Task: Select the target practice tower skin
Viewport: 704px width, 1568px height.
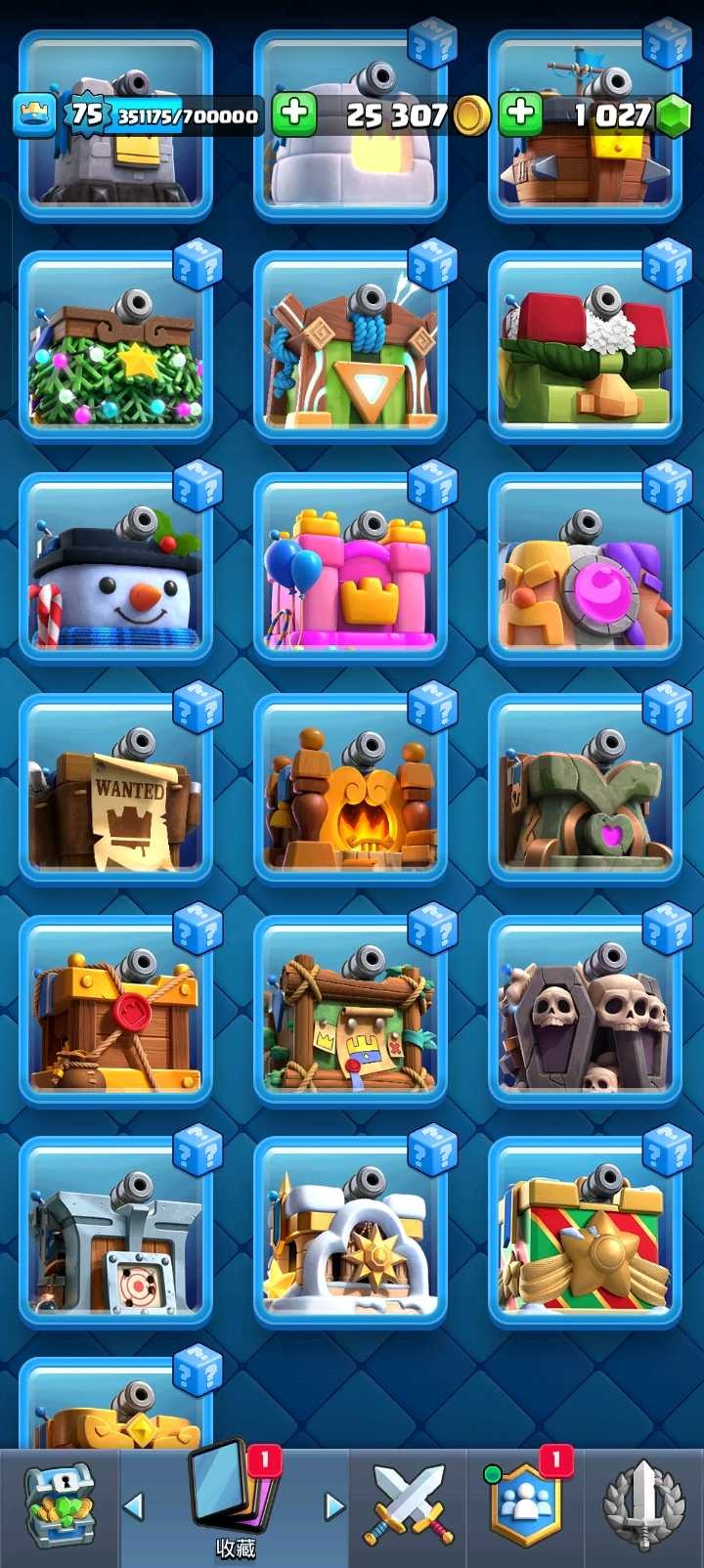Action: (115, 1230)
